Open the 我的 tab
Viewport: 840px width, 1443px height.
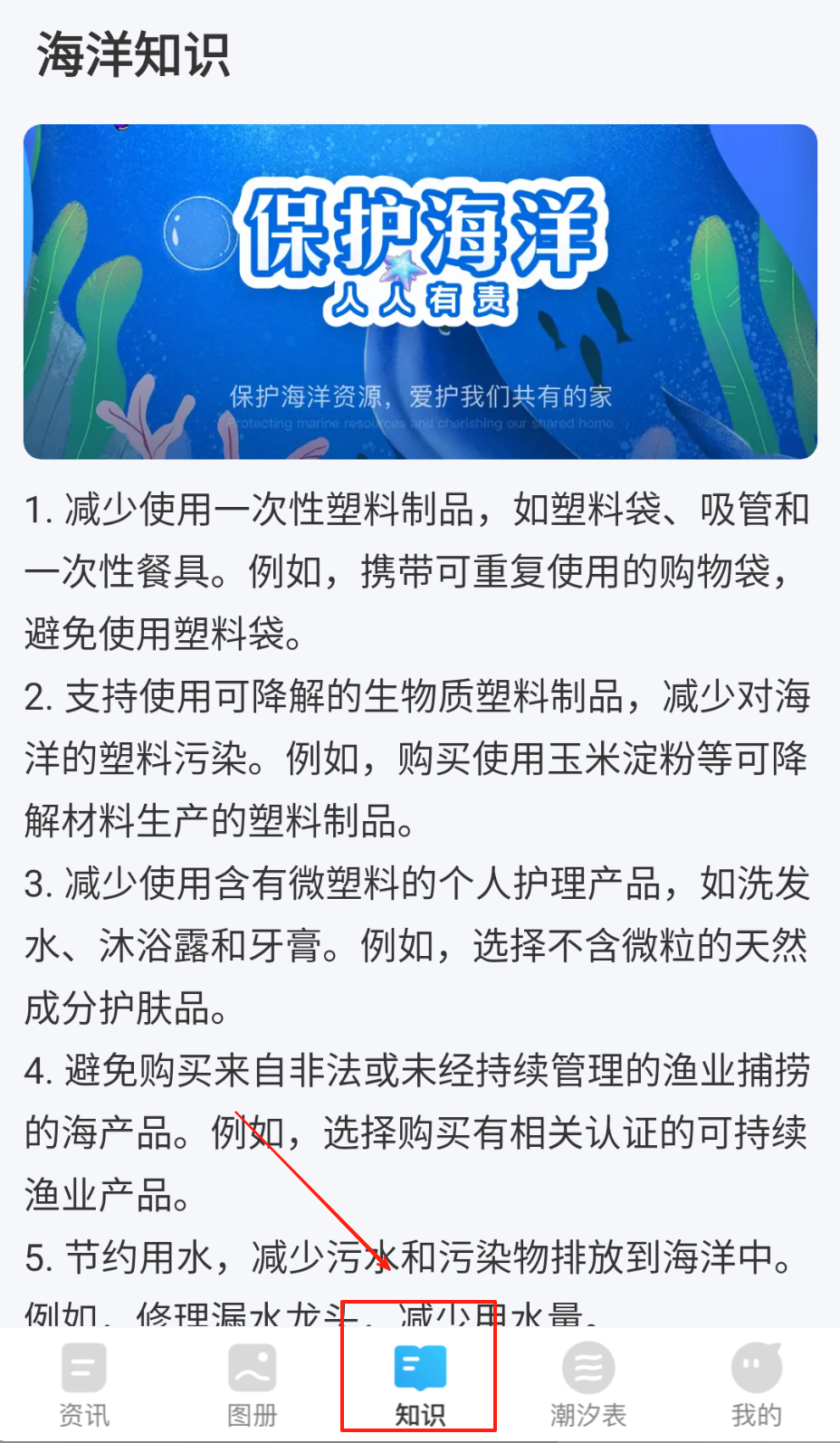[756, 1382]
